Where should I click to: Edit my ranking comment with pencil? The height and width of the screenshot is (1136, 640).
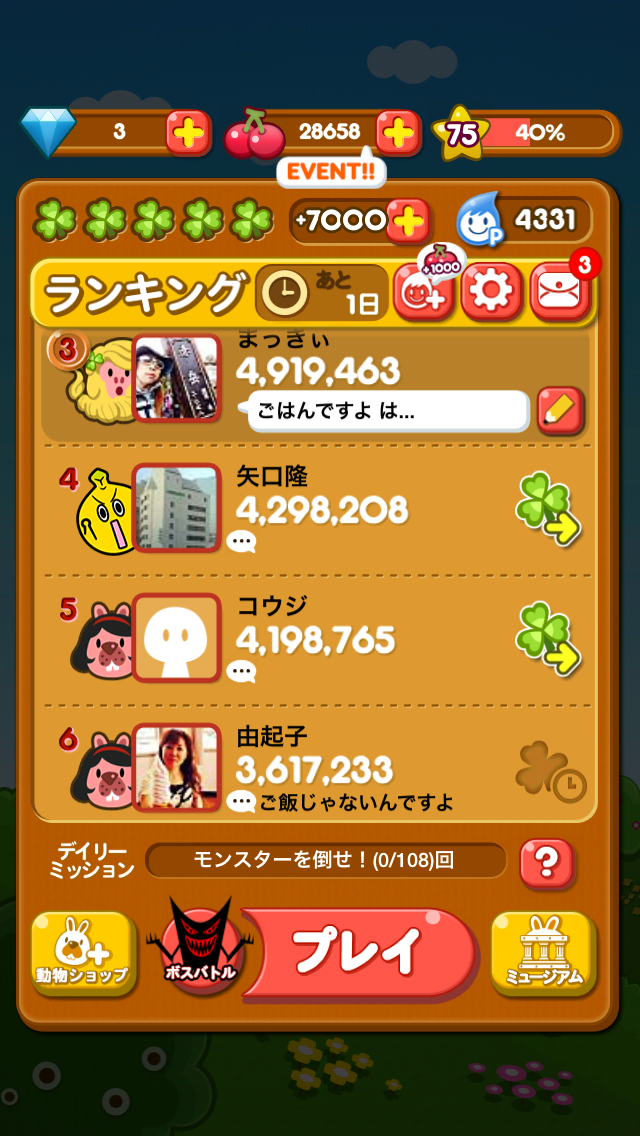point(560,409)
